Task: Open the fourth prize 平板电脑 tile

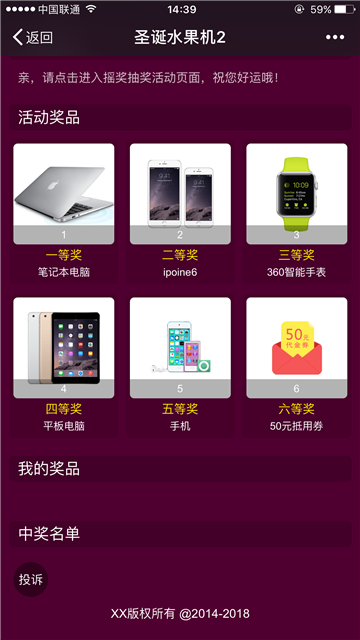Action: click(64, 366)
